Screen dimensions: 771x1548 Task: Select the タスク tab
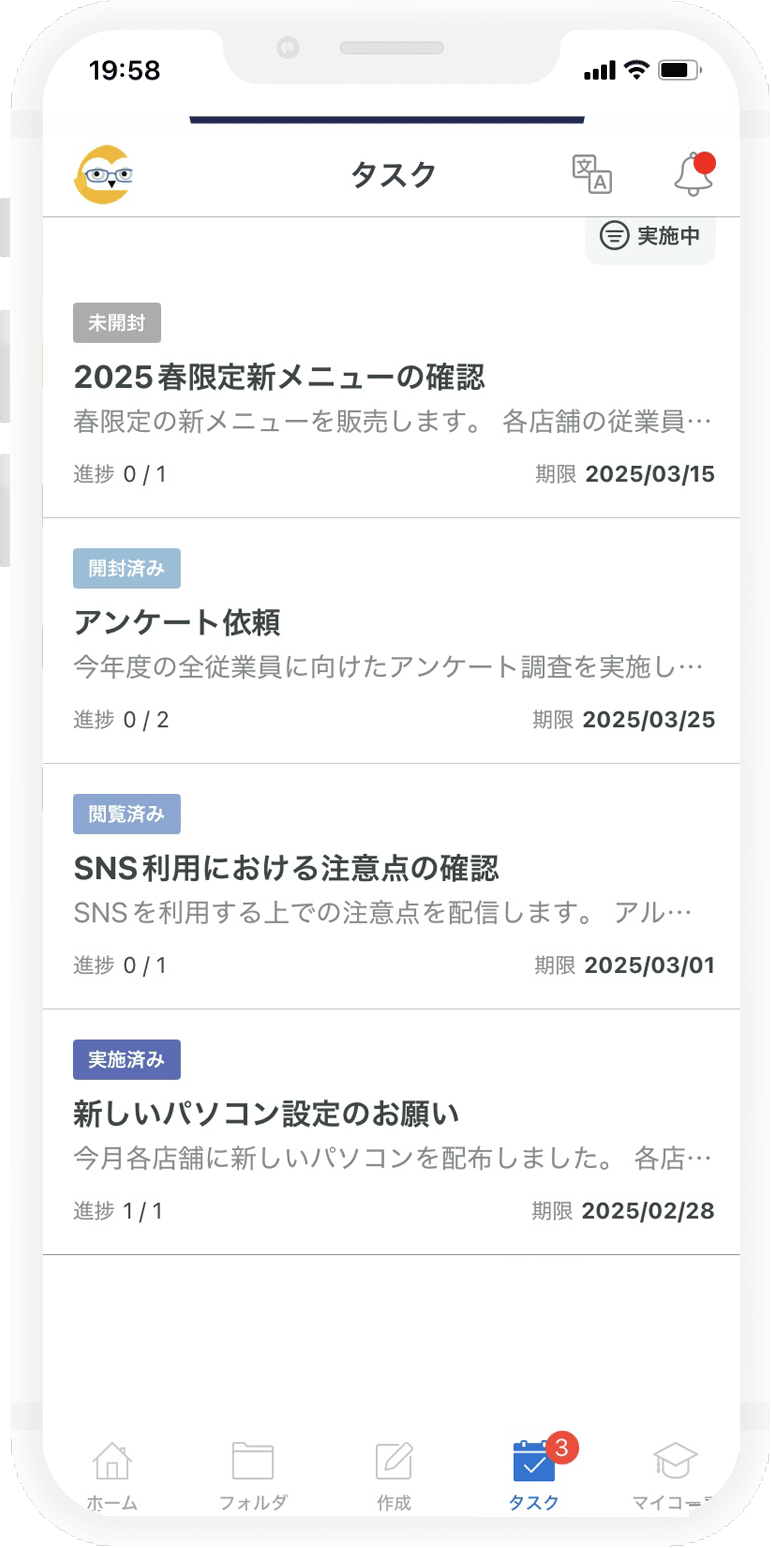(x=534, y=1474)
